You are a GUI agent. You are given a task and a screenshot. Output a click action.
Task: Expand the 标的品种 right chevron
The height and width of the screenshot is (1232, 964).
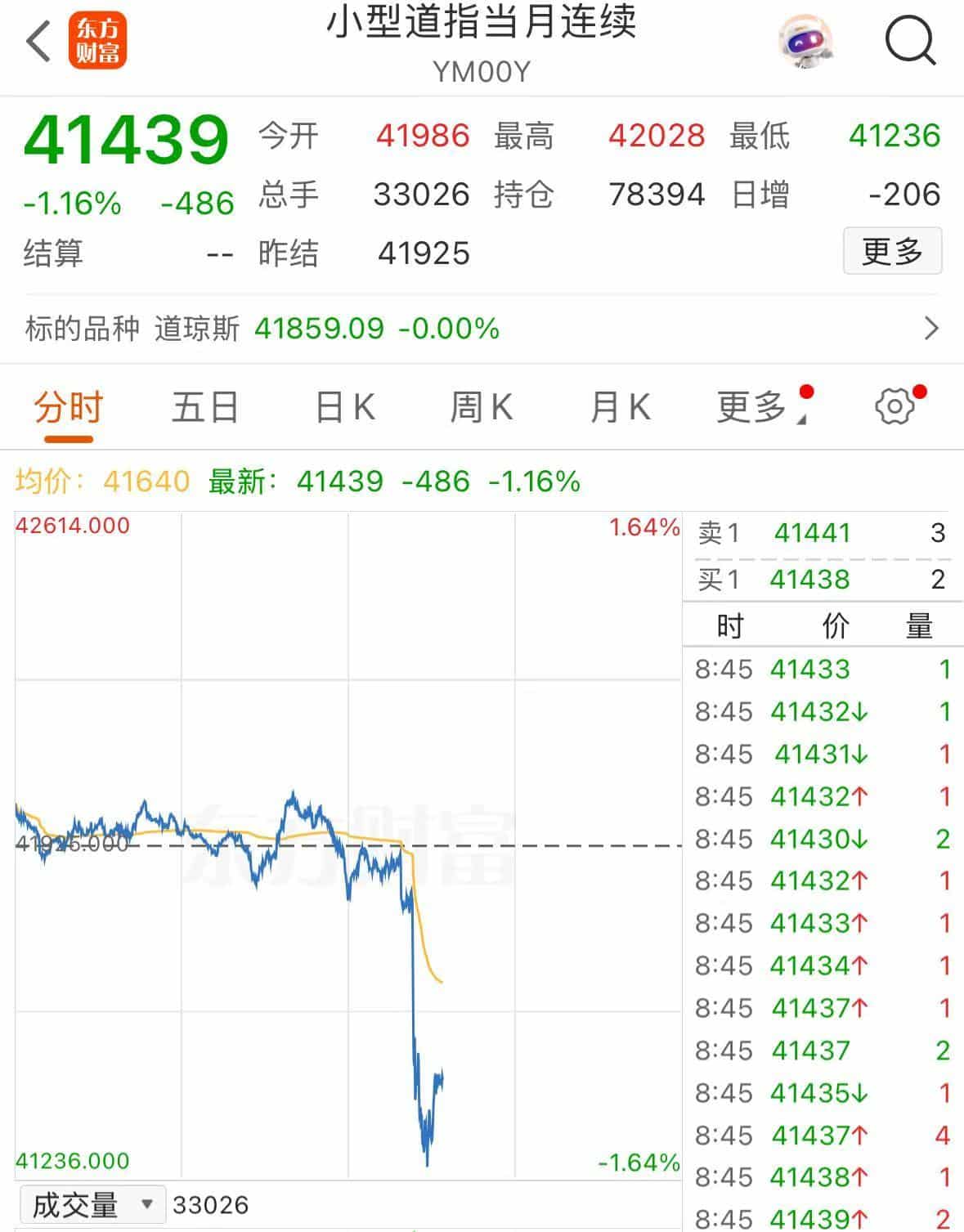[931, 328]
